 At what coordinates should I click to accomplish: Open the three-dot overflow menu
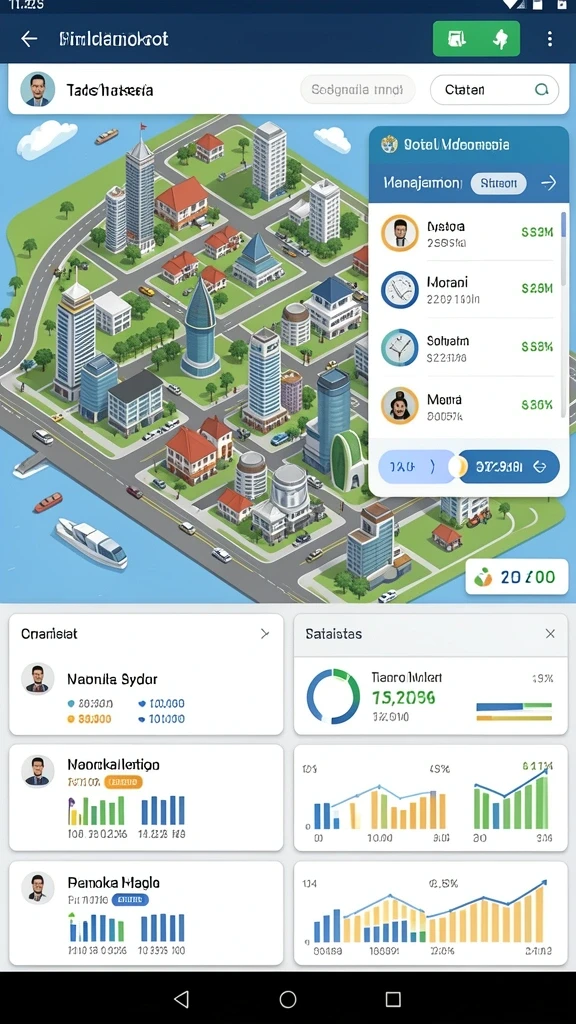550,39
